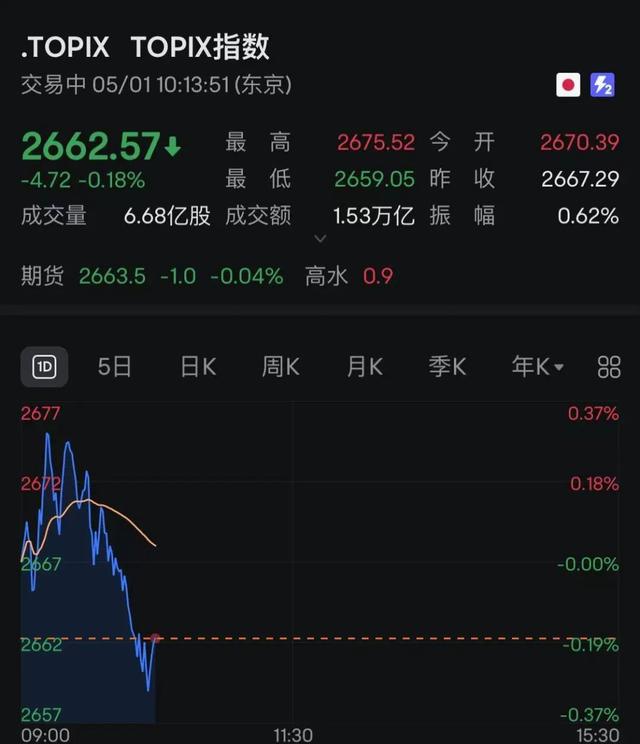The height and width of the screenshot is (744, 640).
Task: View the 季K quarterly chart
Action: coord(447,367)
